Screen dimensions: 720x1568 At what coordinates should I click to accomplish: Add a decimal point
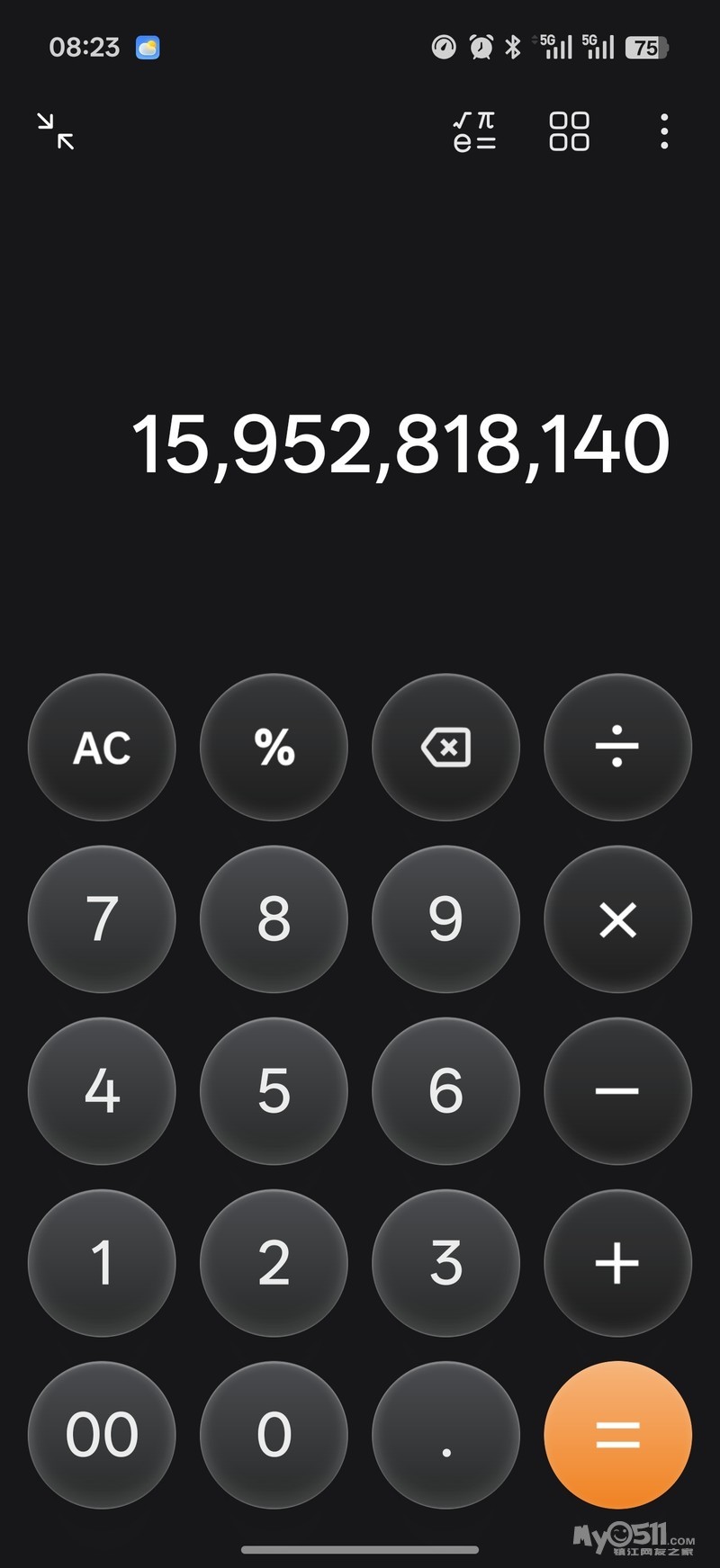click(445, 1434)
